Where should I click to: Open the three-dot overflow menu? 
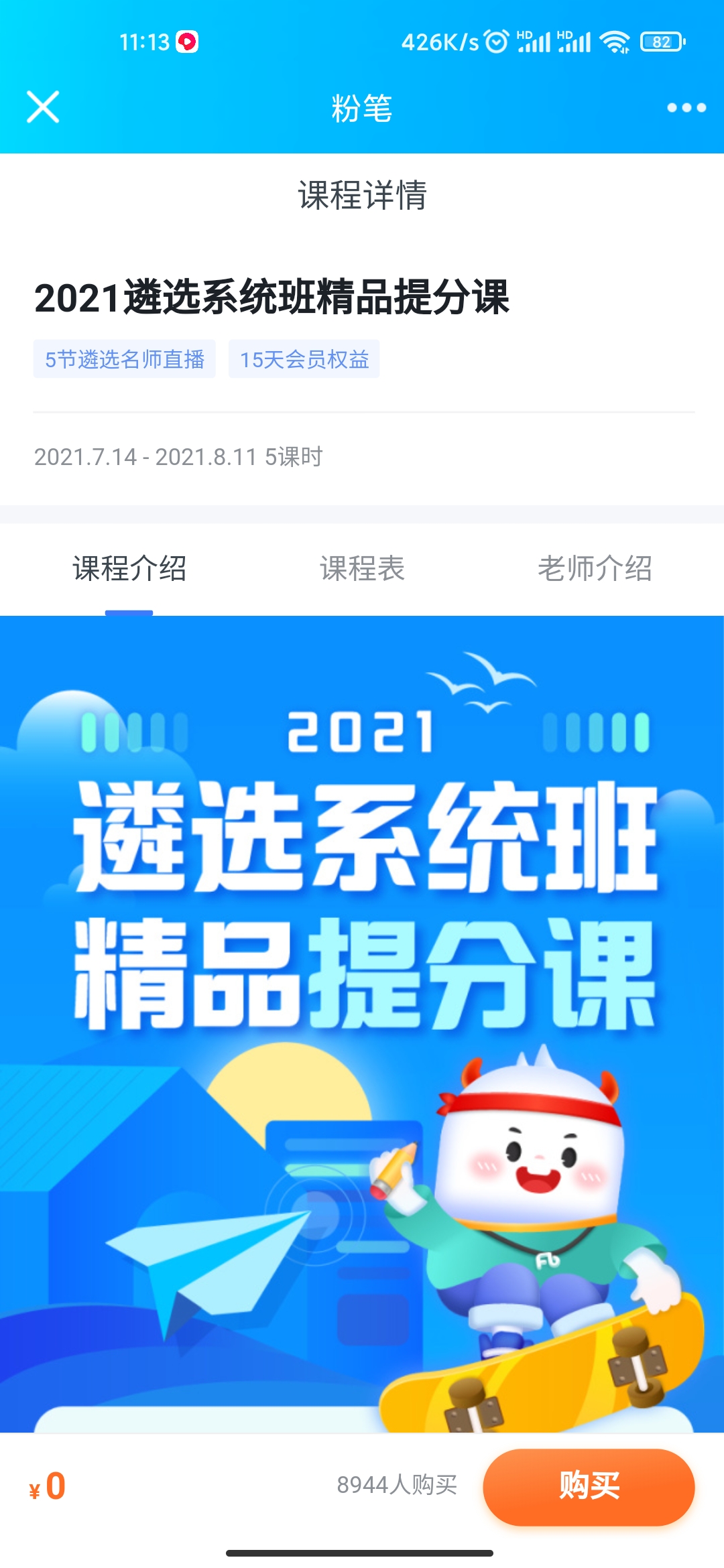686,108
